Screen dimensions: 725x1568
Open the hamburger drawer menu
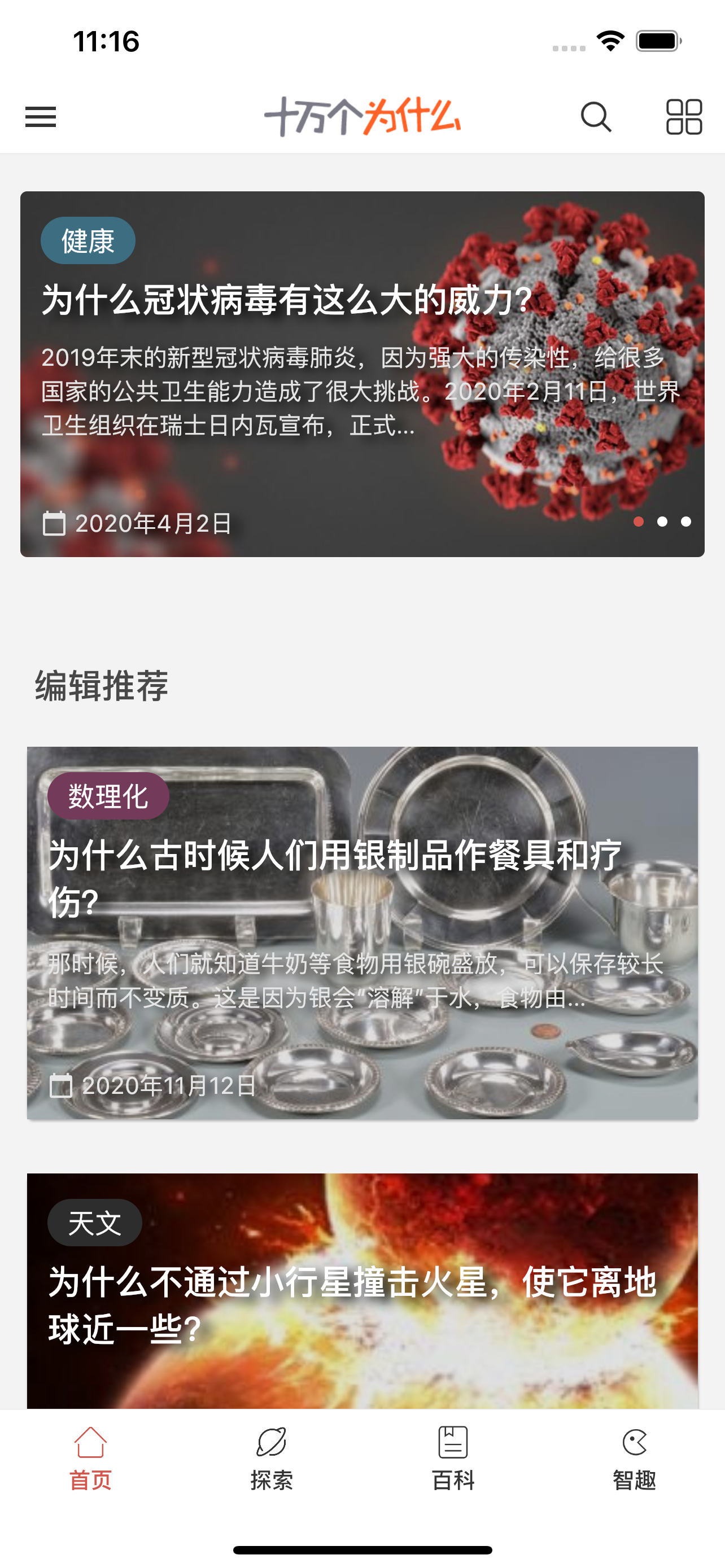(41, 116)
